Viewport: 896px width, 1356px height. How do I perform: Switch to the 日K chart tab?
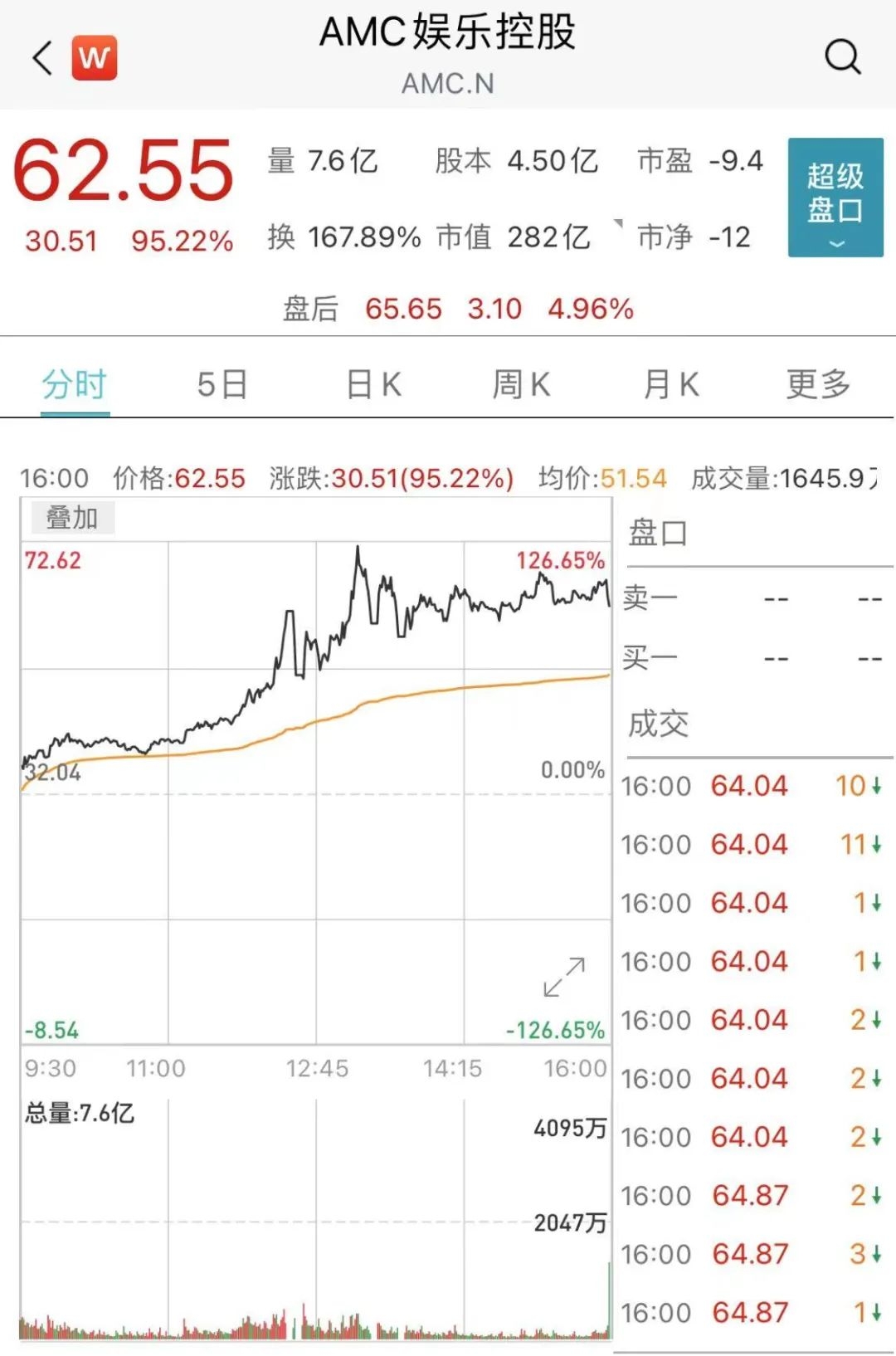pos(373,385)
